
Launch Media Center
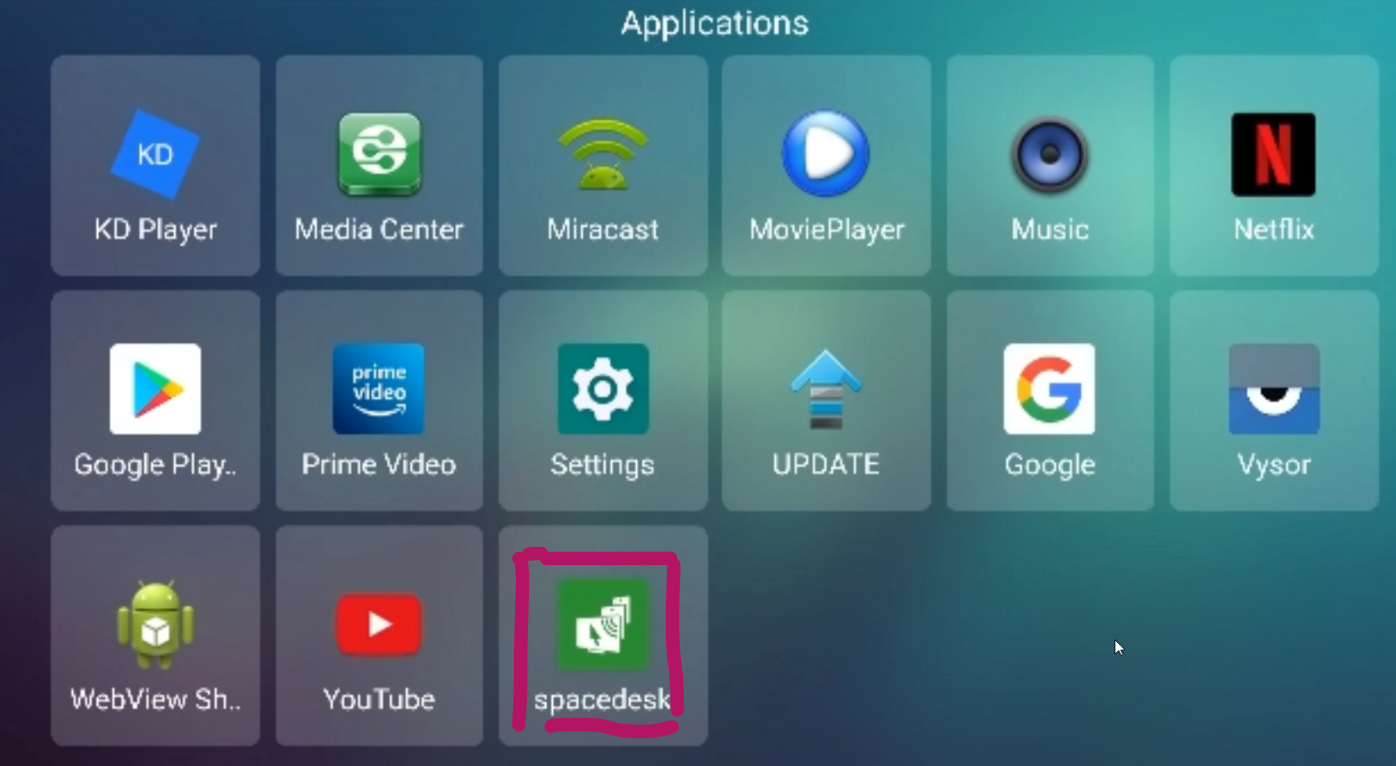[379, 166]
